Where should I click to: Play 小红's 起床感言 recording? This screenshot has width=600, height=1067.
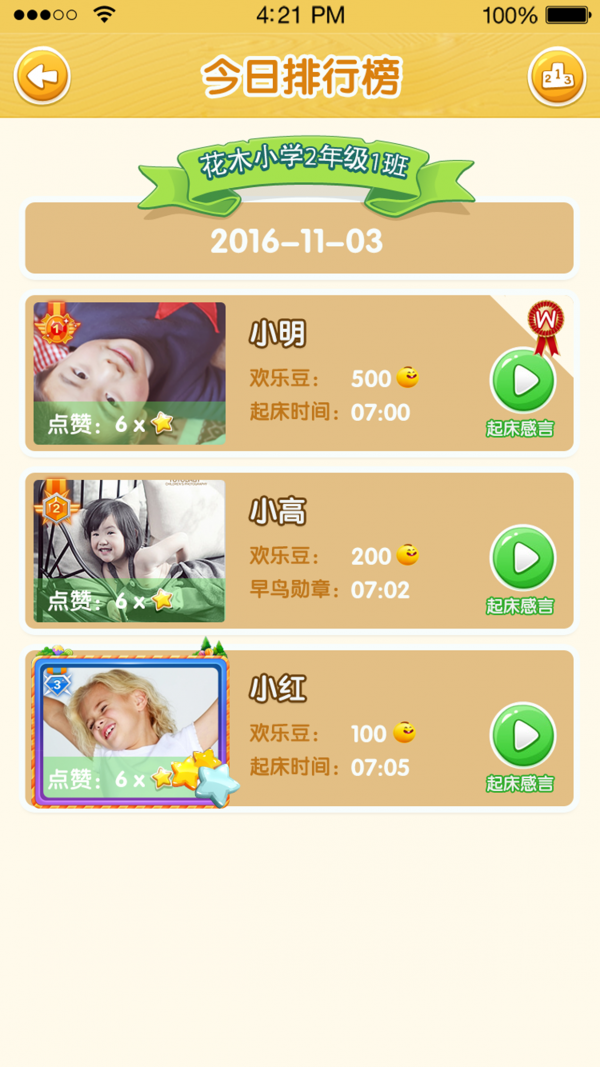click(522, 735)
